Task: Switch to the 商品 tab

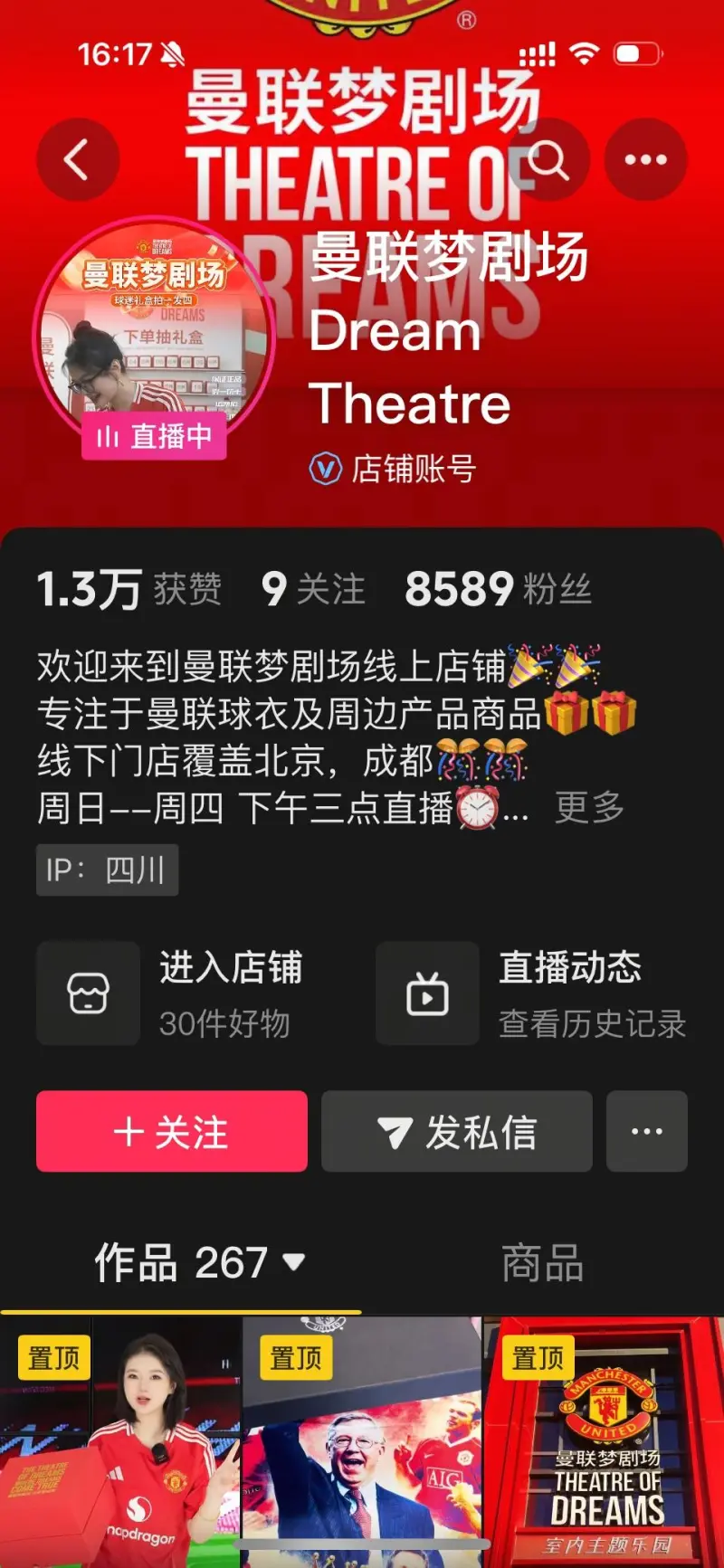Action: click(x=542, y=1262)
